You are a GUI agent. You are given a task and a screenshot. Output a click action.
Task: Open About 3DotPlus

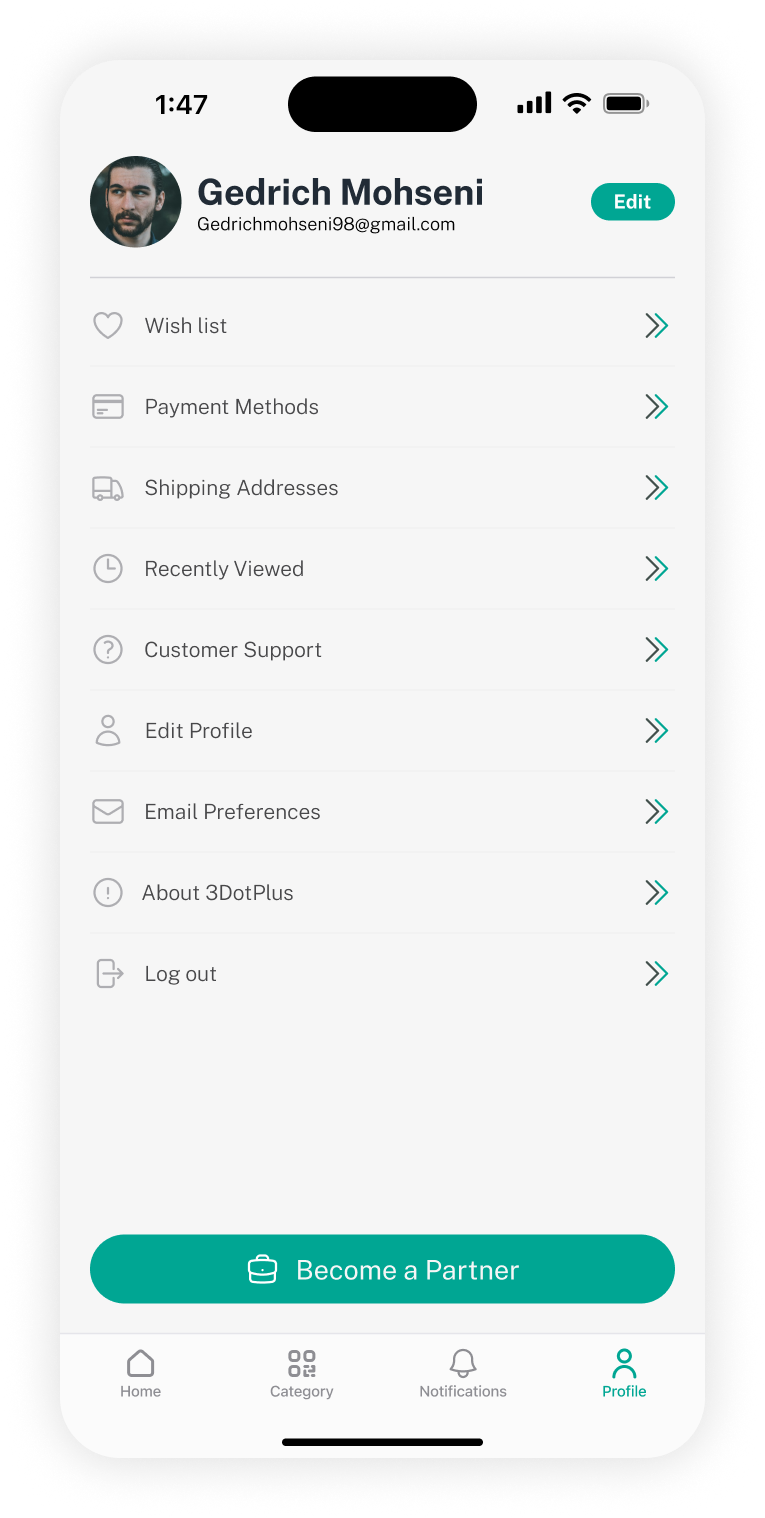382,893
